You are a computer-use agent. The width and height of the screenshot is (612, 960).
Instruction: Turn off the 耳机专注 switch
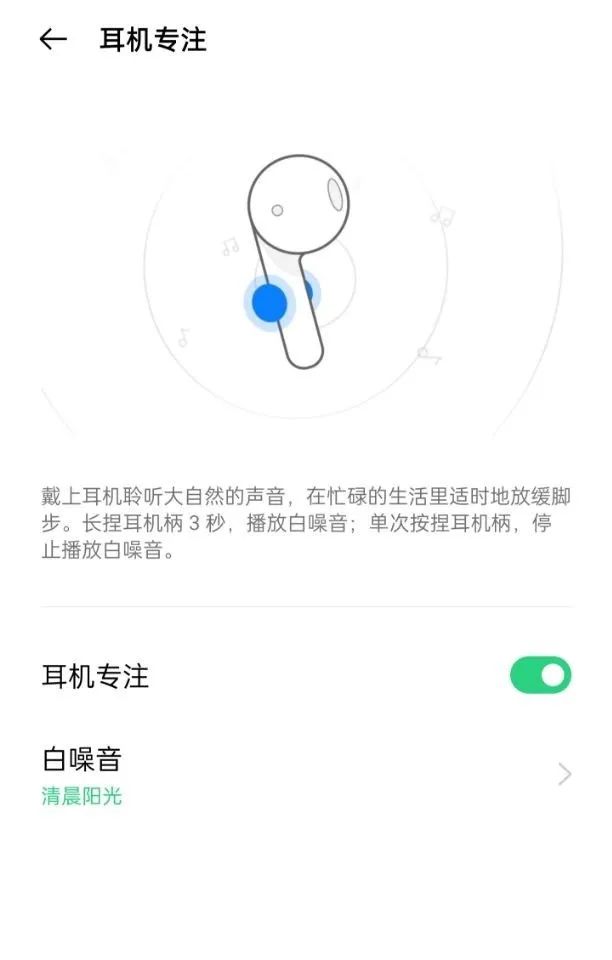pos(540,675)
